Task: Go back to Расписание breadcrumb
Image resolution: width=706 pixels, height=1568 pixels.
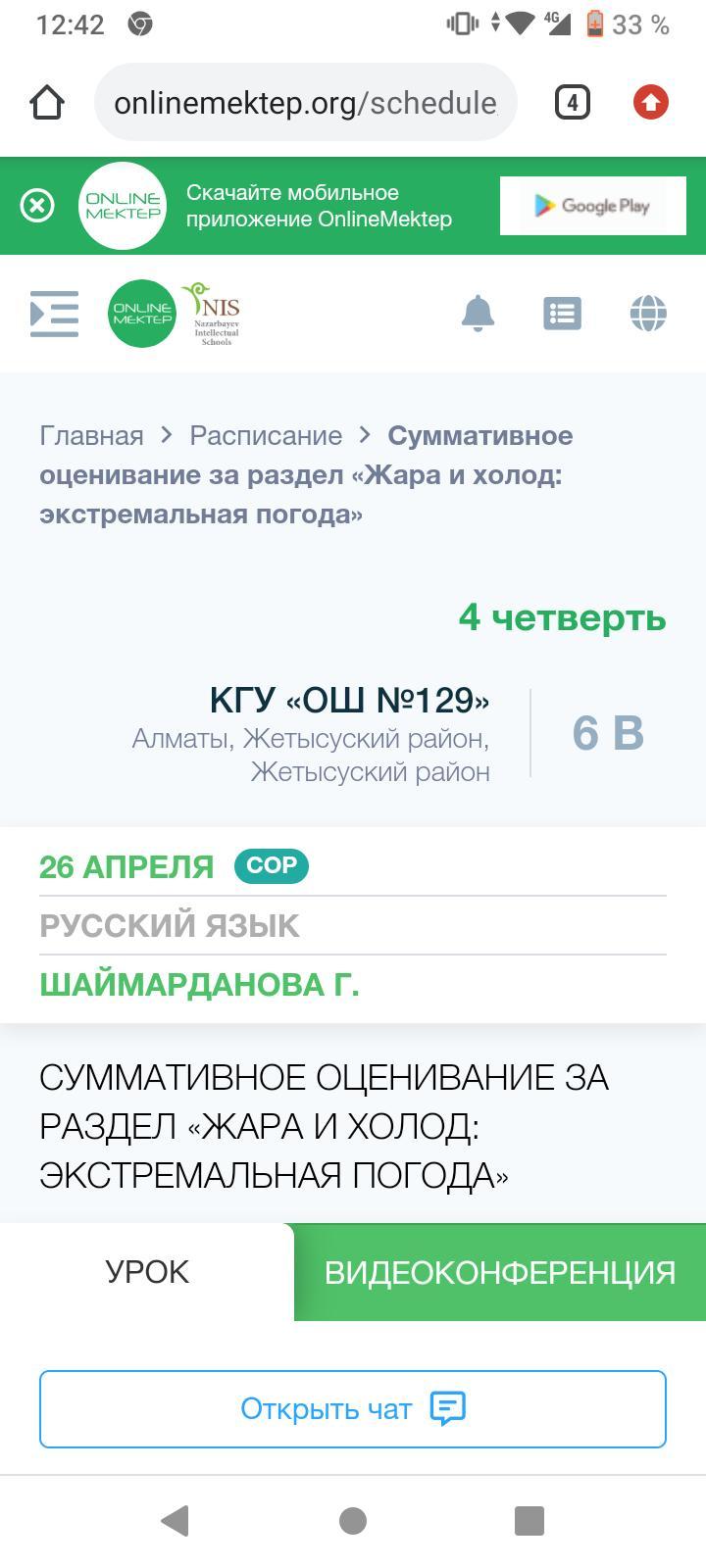Action: point(266,435)
